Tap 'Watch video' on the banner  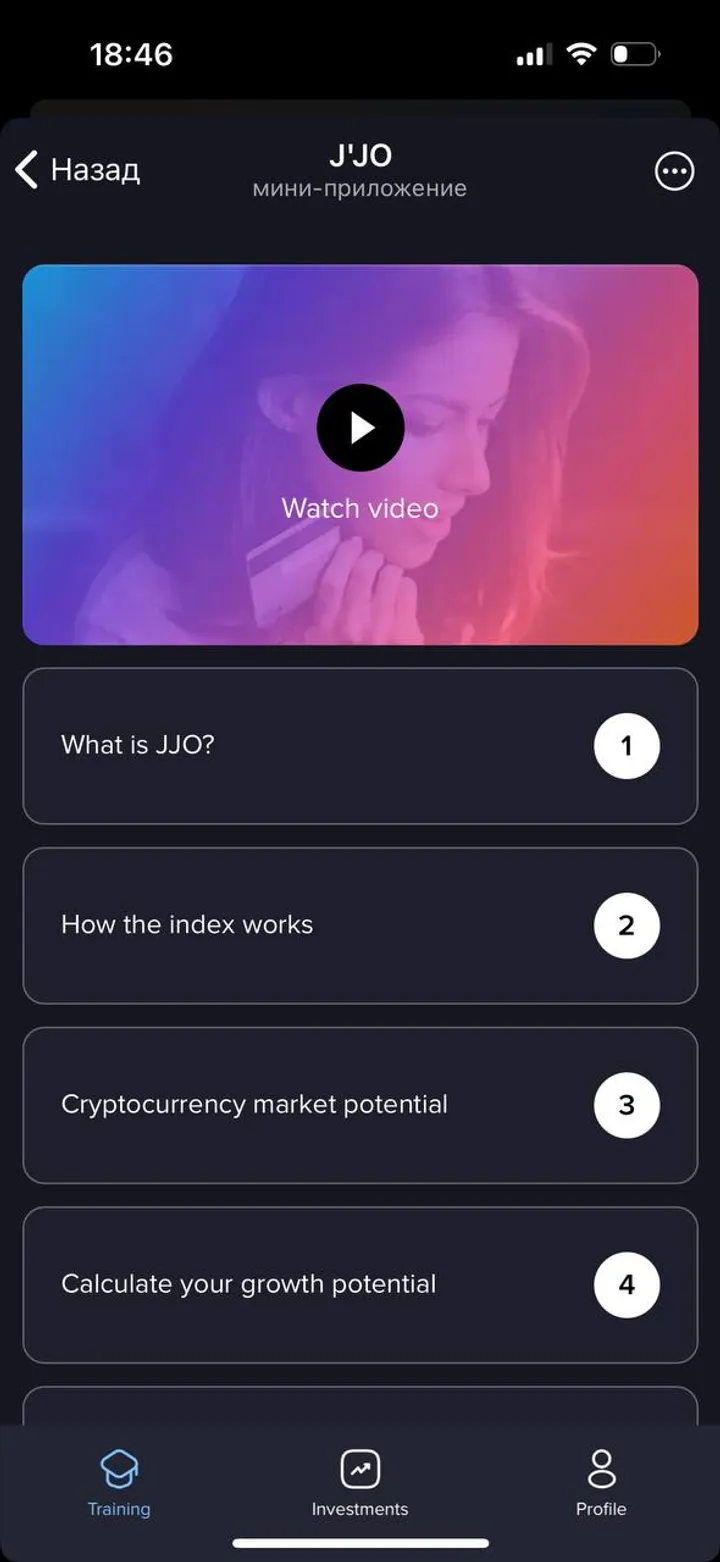point(360,508)
